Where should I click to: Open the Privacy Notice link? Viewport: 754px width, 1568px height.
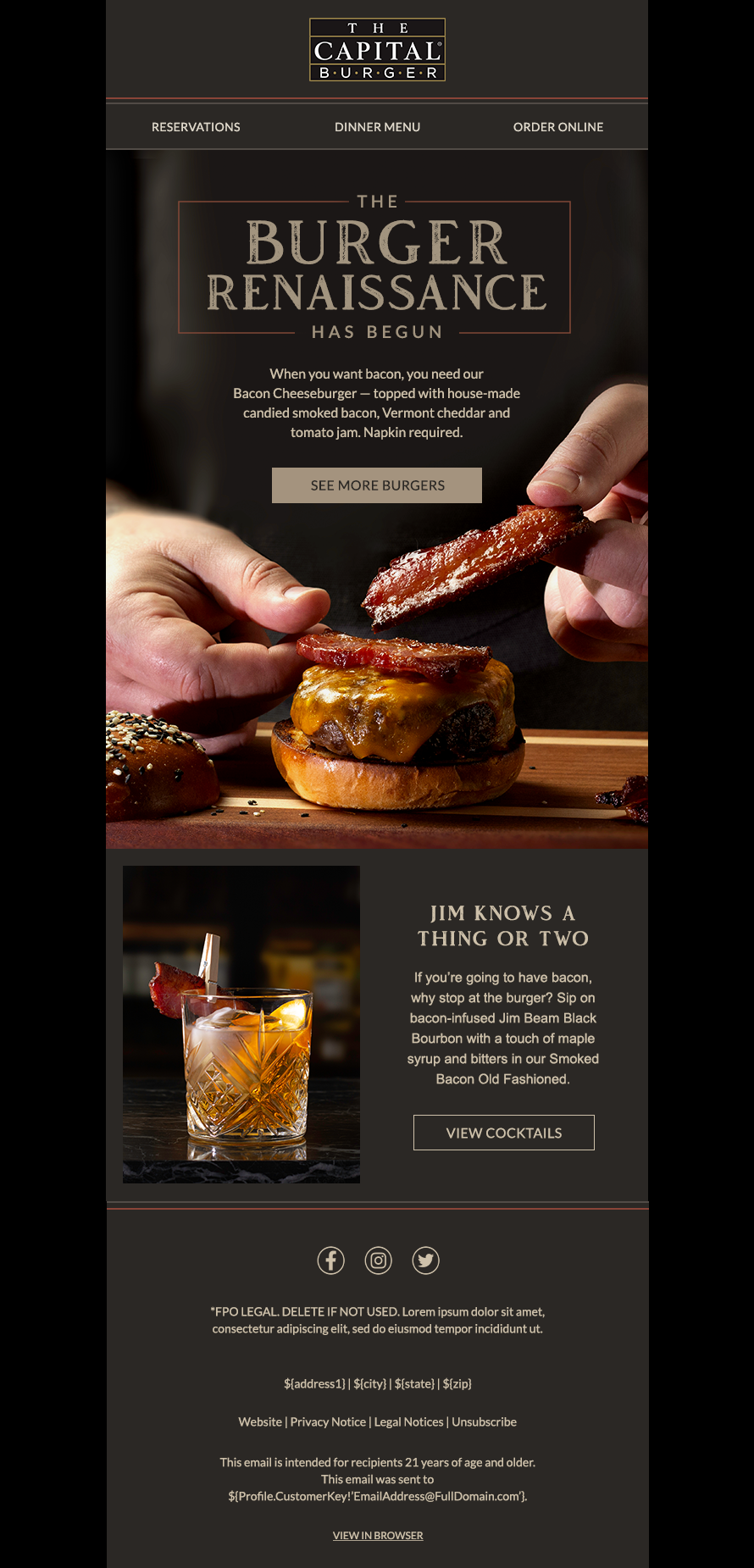tap(328, 1421)
